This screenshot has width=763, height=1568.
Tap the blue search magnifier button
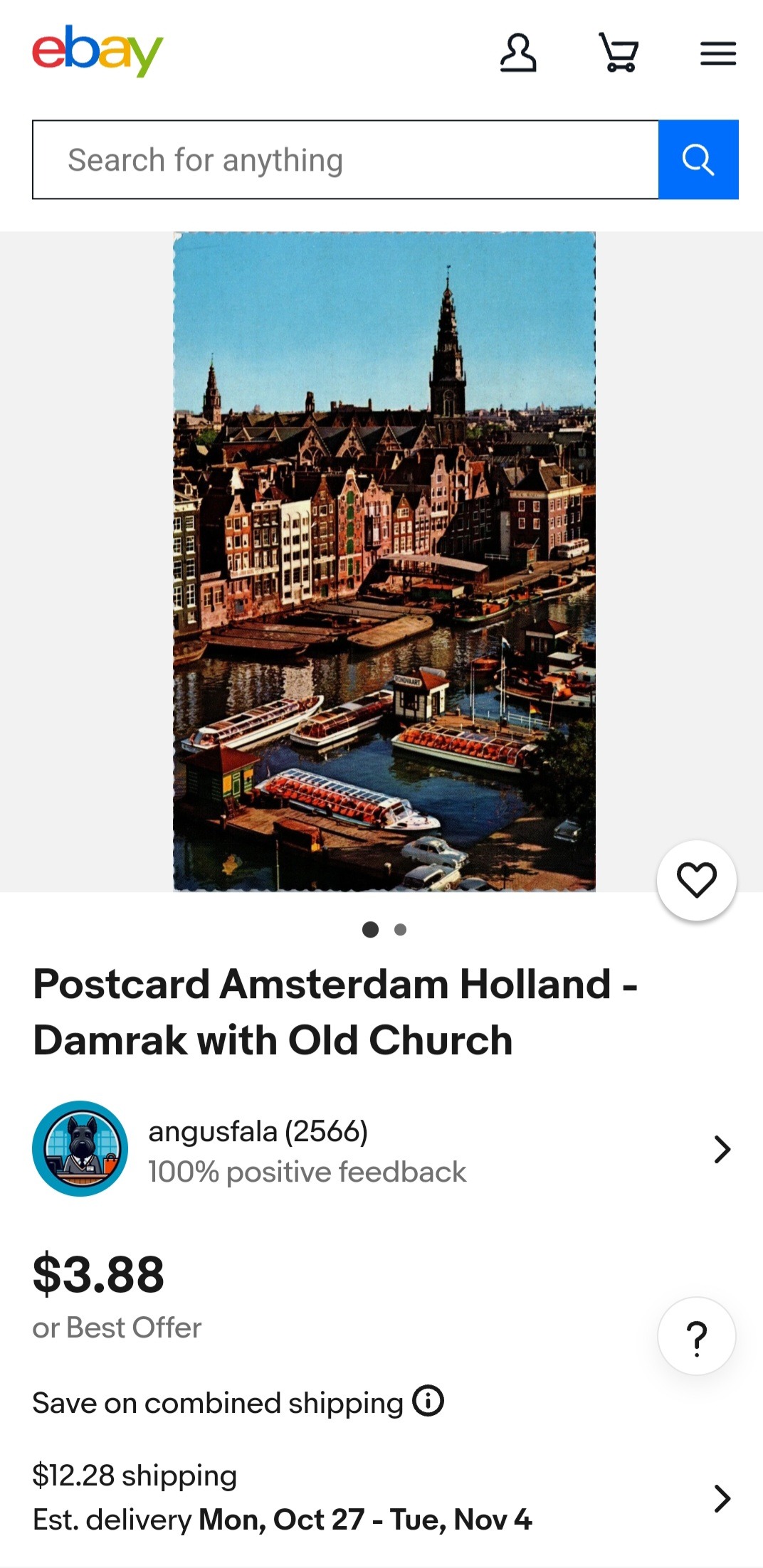click(x=698, y=160)
